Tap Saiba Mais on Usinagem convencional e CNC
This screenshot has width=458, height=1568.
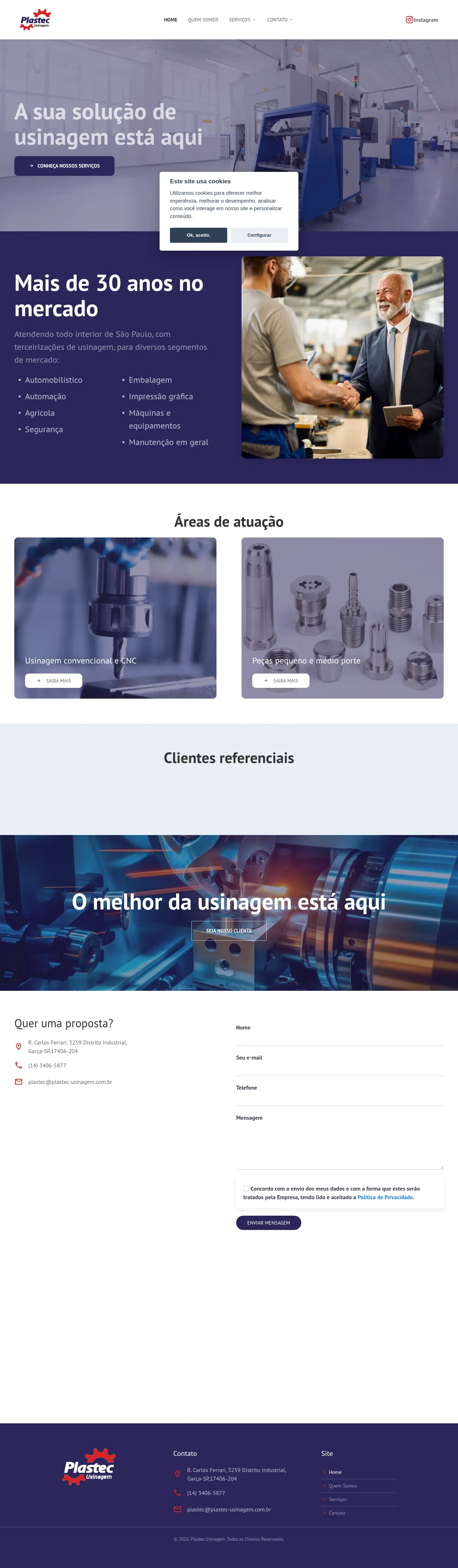pos(54,681)
